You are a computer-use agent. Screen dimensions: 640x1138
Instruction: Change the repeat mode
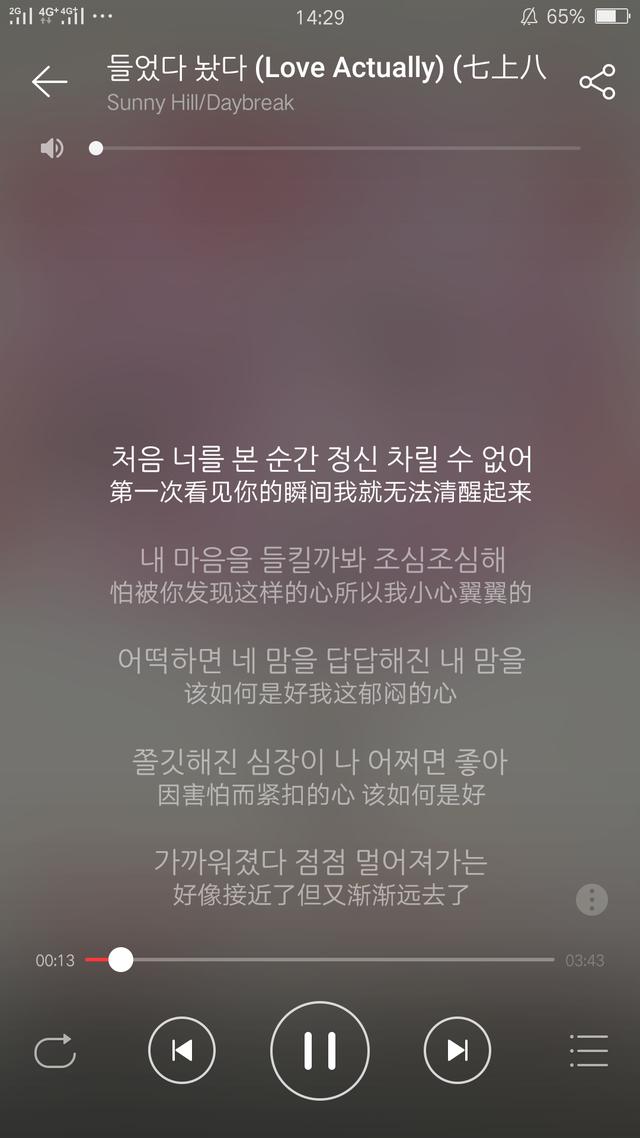[x=55, y=1050]
